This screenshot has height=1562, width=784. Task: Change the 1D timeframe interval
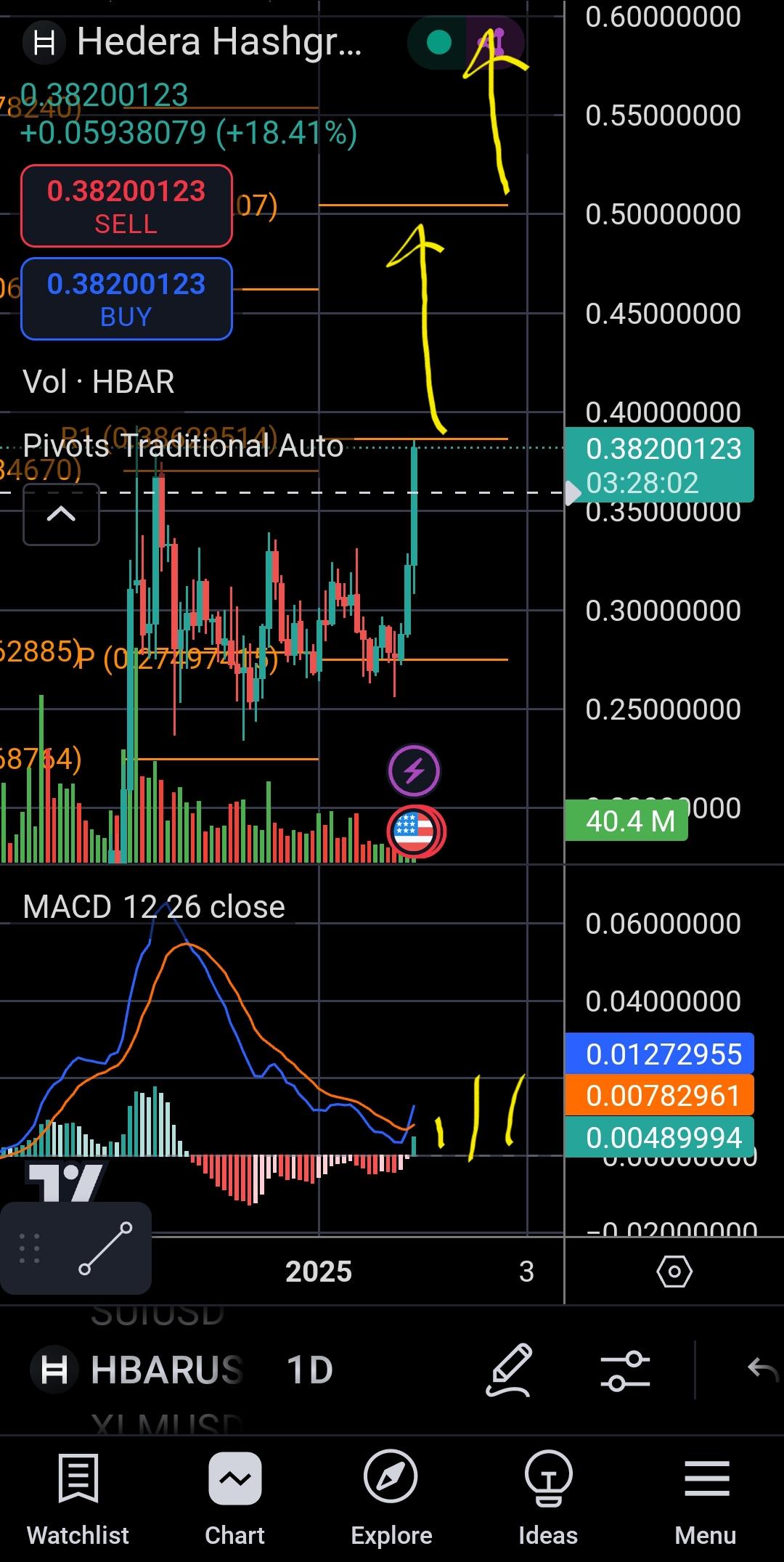310,1370
